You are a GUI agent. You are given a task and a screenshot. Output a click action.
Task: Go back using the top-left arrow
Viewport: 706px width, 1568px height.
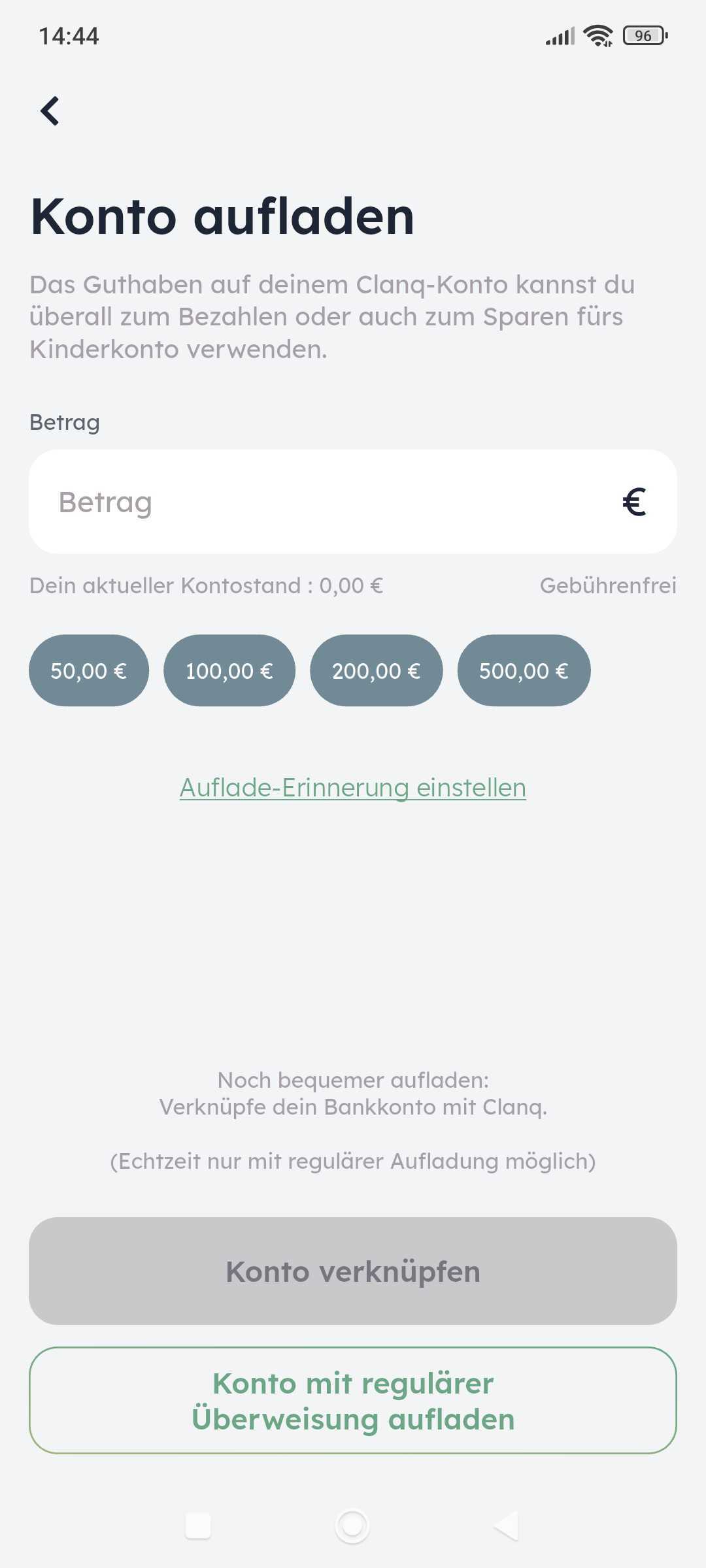point(50,110)
